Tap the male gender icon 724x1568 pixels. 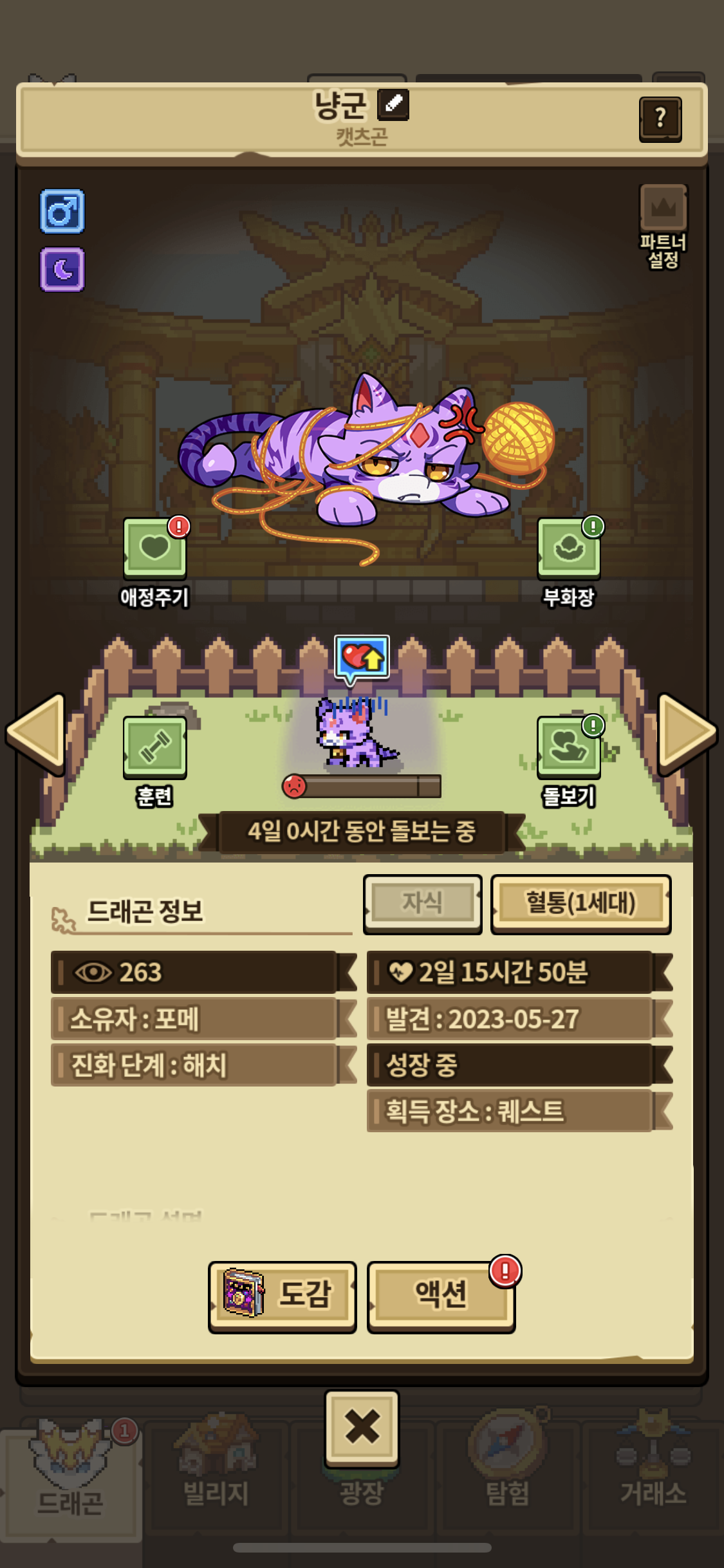point(62,211)
